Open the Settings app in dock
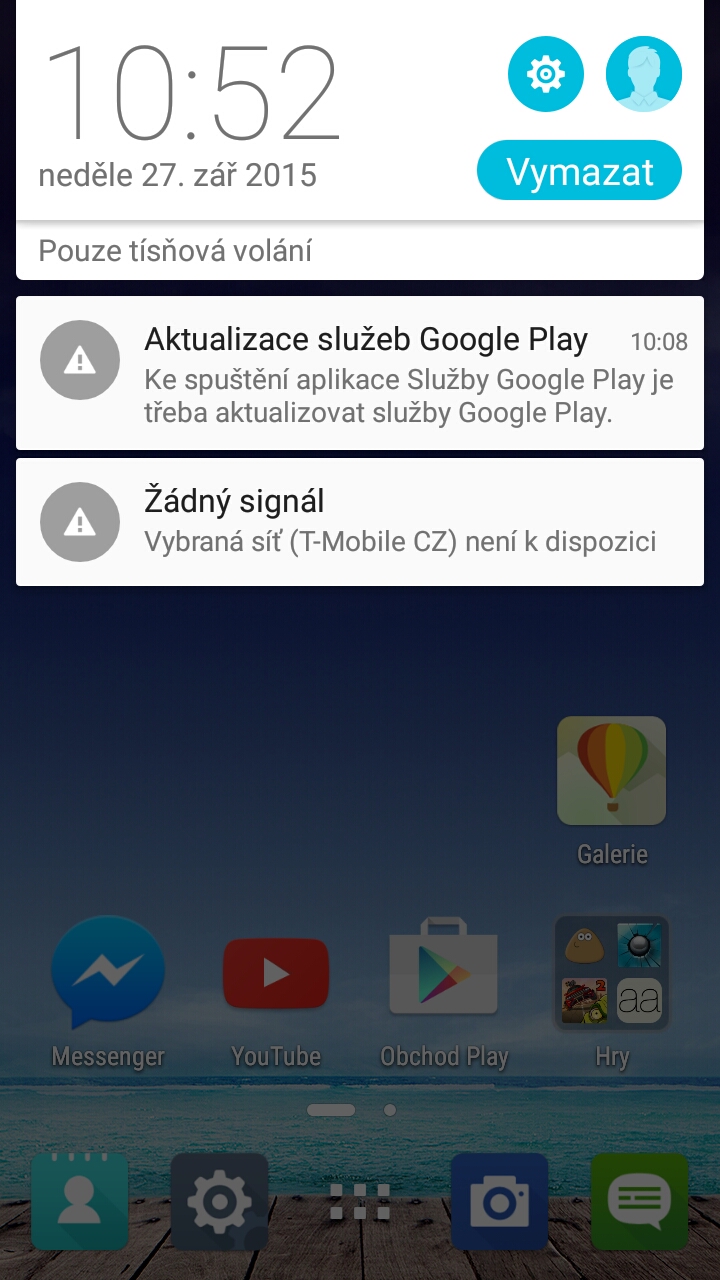720x1280 pixels. tap(219, 1201)
